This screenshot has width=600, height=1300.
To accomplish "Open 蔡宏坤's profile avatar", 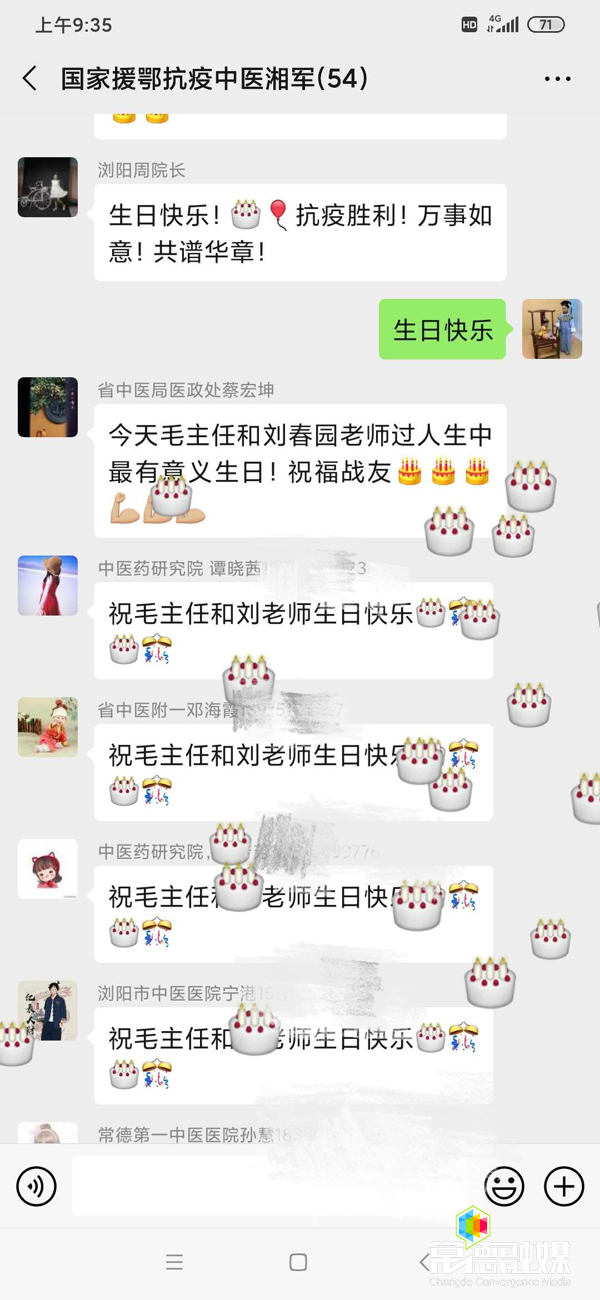I will click(47, 407).
